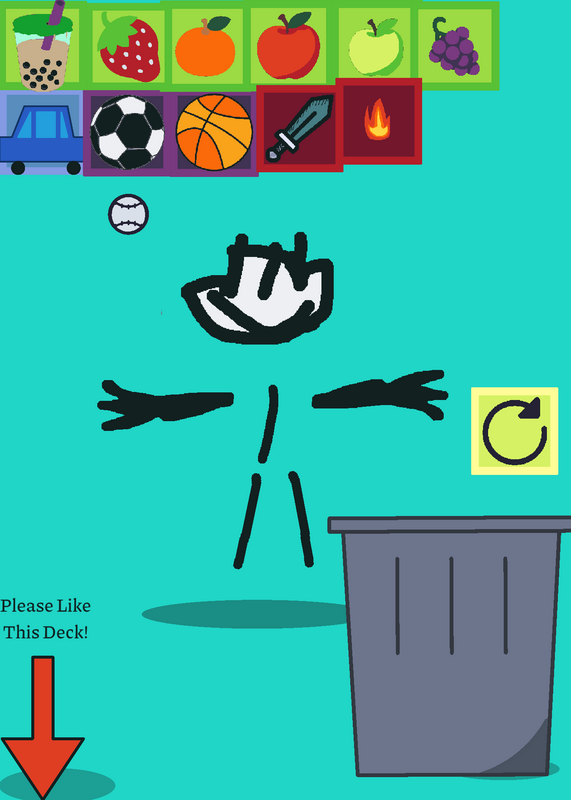The height and width of the screenshot is (800, 571).
Task: Tap the green apple tile
Action: pyautogui.click(x=375, y=46)
